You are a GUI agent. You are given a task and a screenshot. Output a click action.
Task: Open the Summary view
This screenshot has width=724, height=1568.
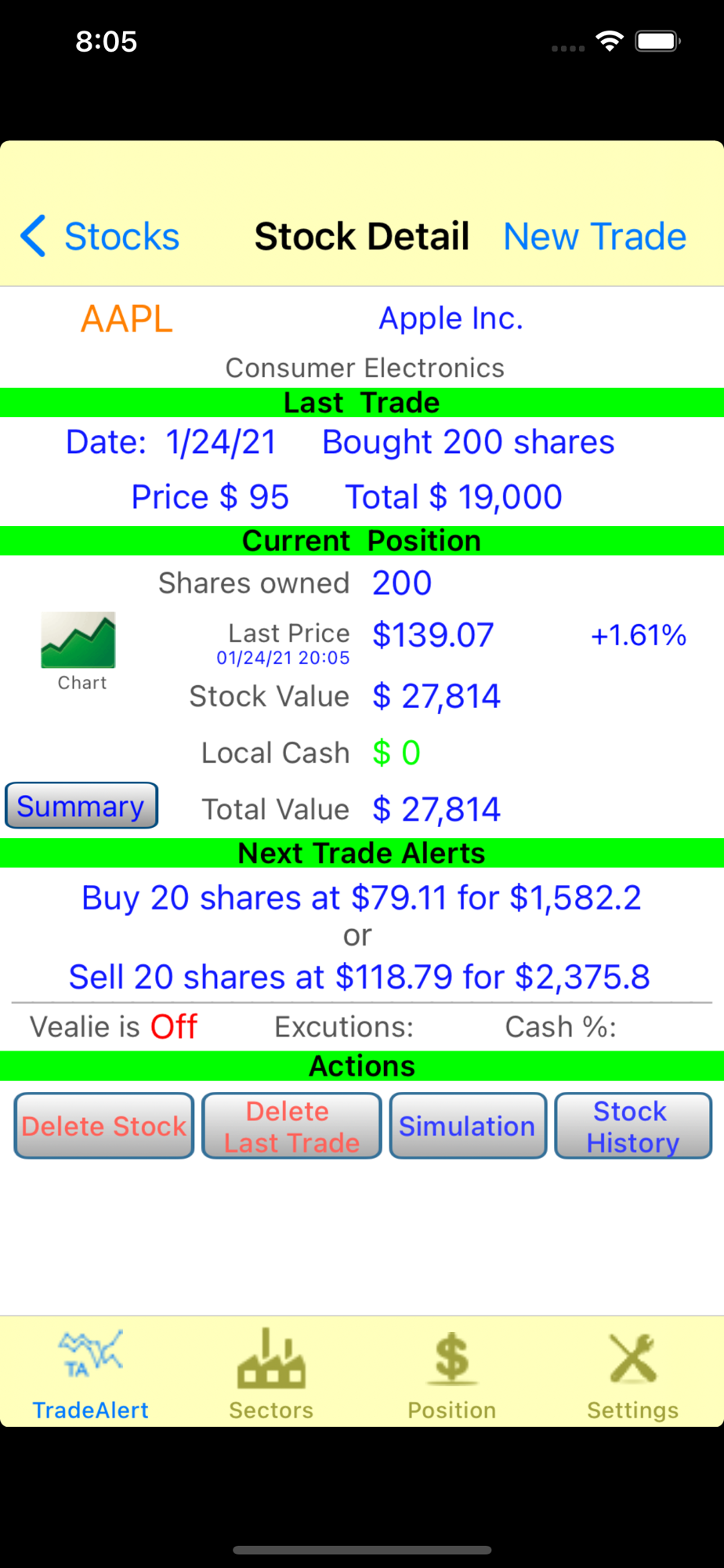(81, 806)
